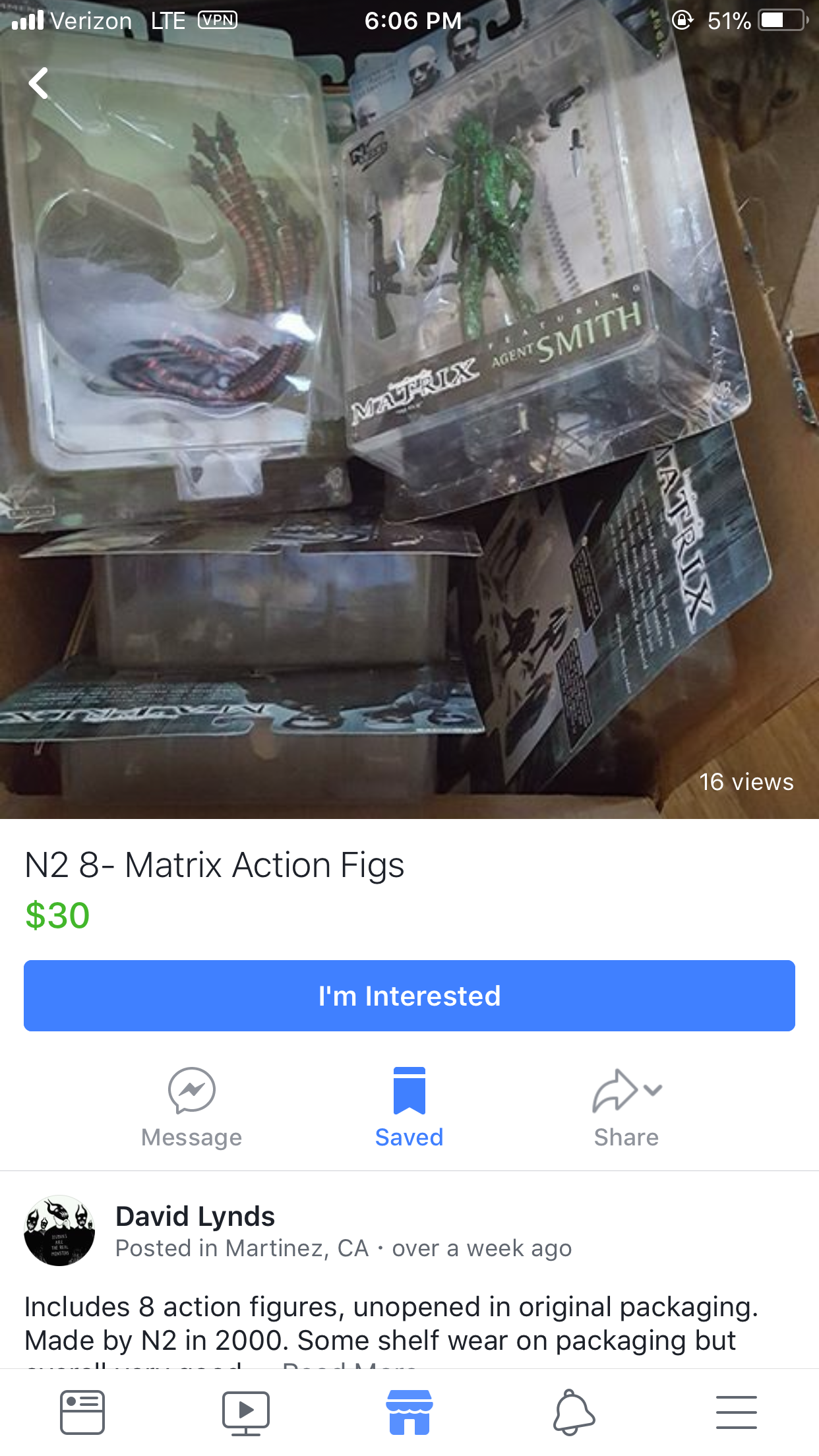The image size is (819, 1456).
Task: Open David Lynds' seller profile
Action: (195, 1217)
